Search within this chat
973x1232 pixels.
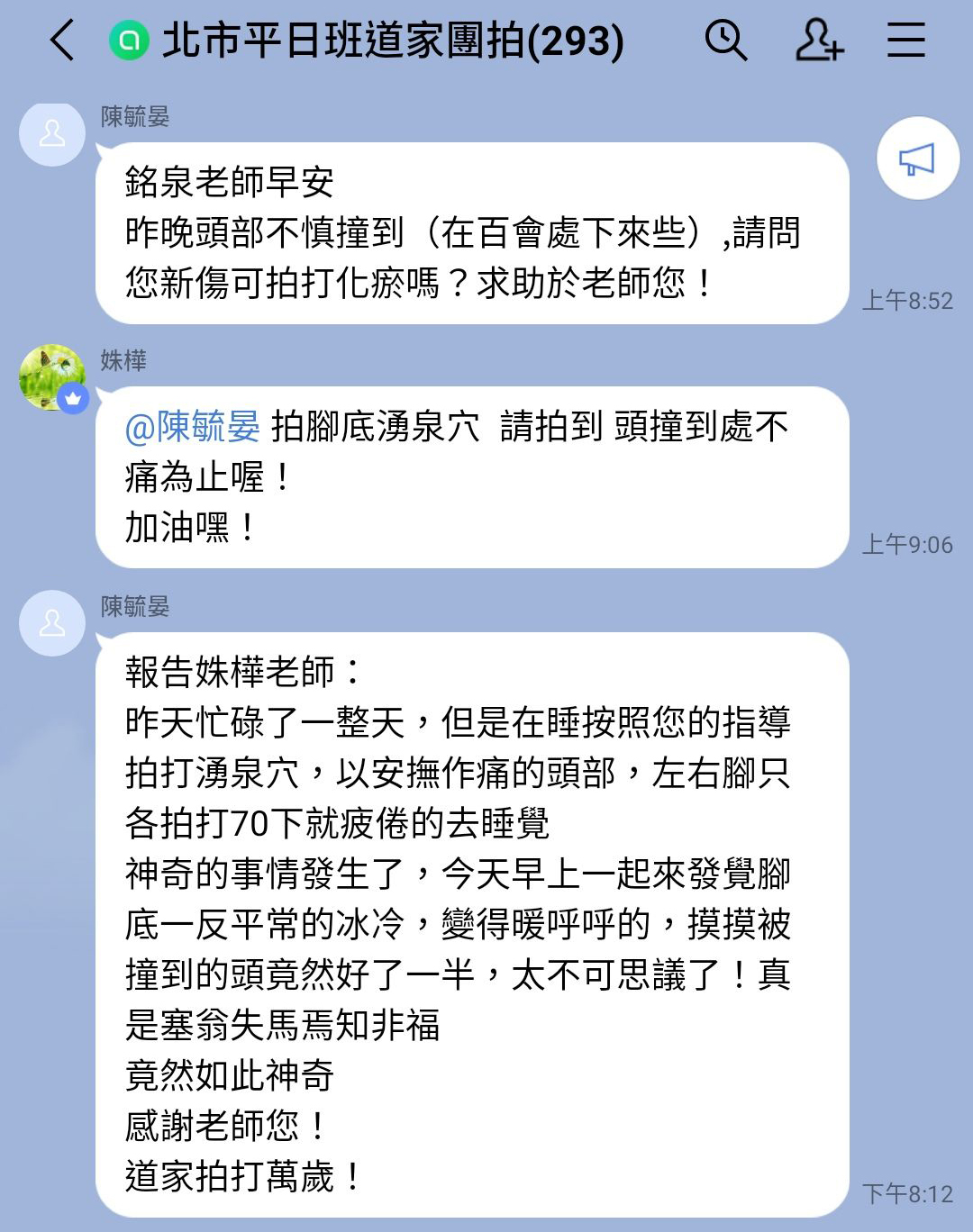pos(725,41)
